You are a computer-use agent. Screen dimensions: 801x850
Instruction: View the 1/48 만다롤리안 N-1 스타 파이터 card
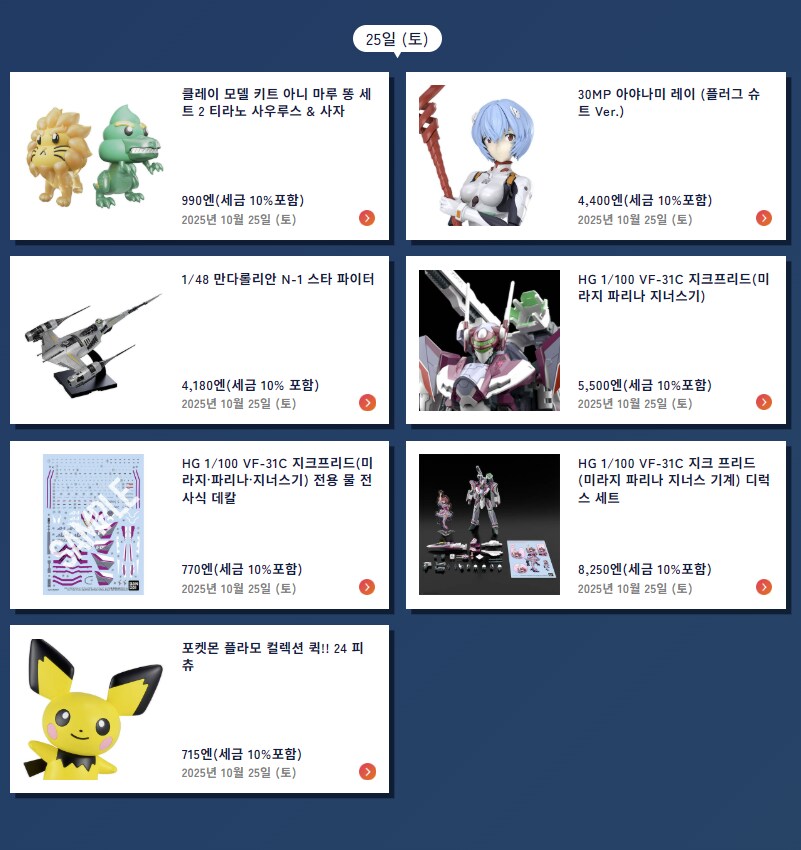pos(200,340)
